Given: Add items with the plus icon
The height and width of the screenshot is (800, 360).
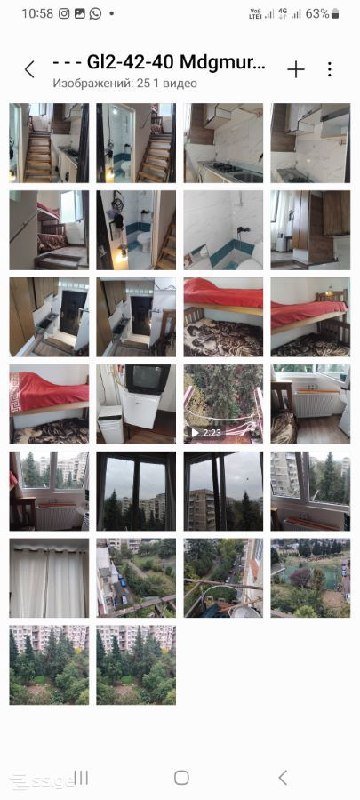Looking at the screenshot, I should click(296, 69).
